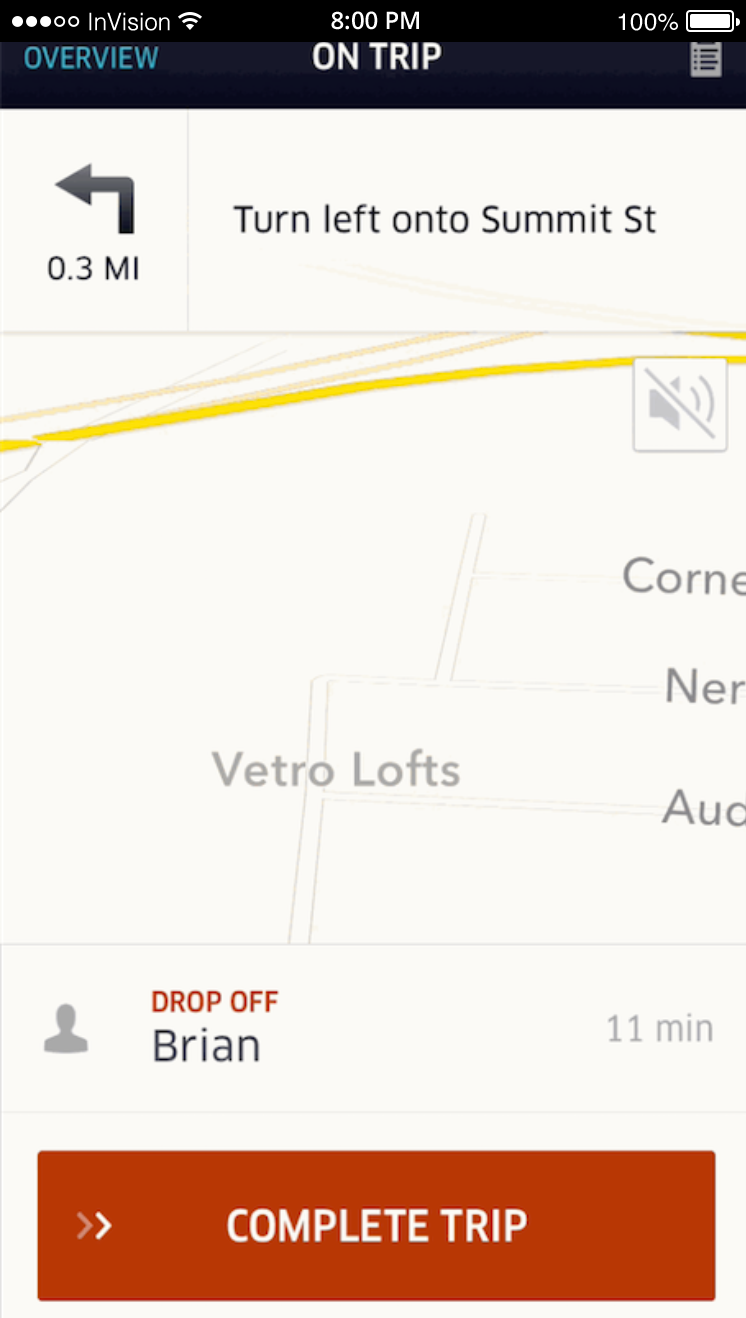Open the directions list icon

706,60
